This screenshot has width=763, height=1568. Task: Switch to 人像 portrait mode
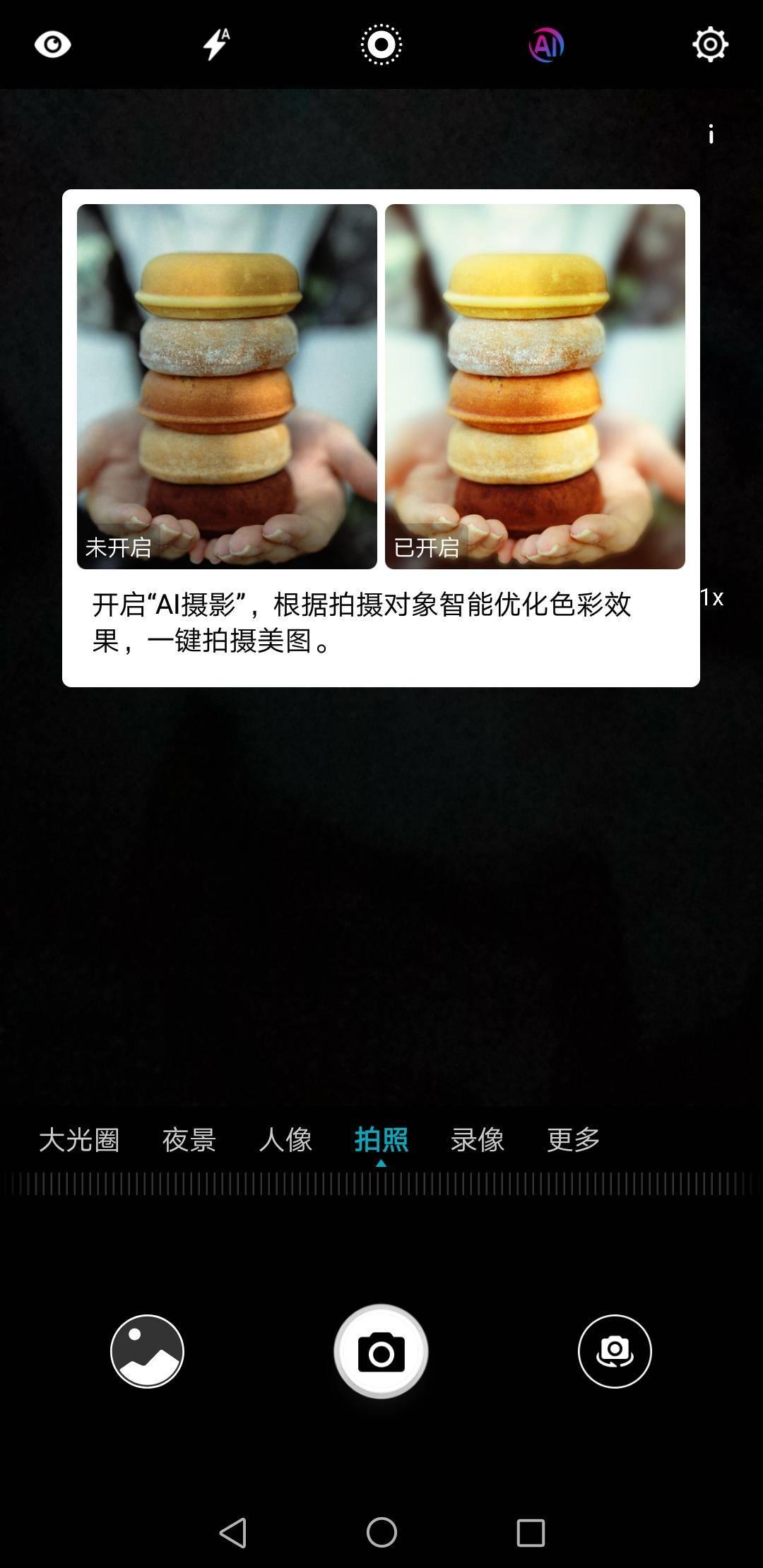(x=285, y=1139)
